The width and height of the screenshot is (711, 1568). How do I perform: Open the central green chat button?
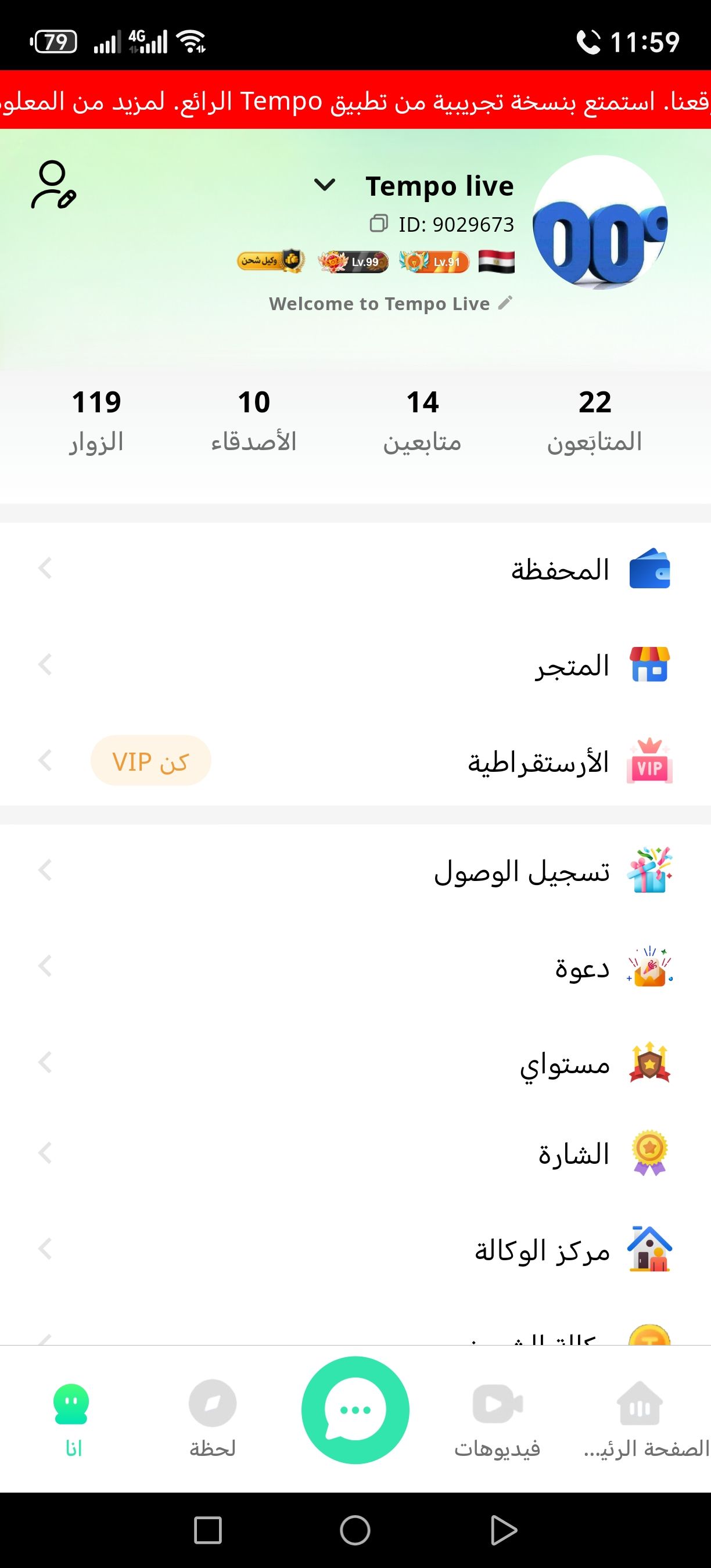click(x=355, y=1409)
